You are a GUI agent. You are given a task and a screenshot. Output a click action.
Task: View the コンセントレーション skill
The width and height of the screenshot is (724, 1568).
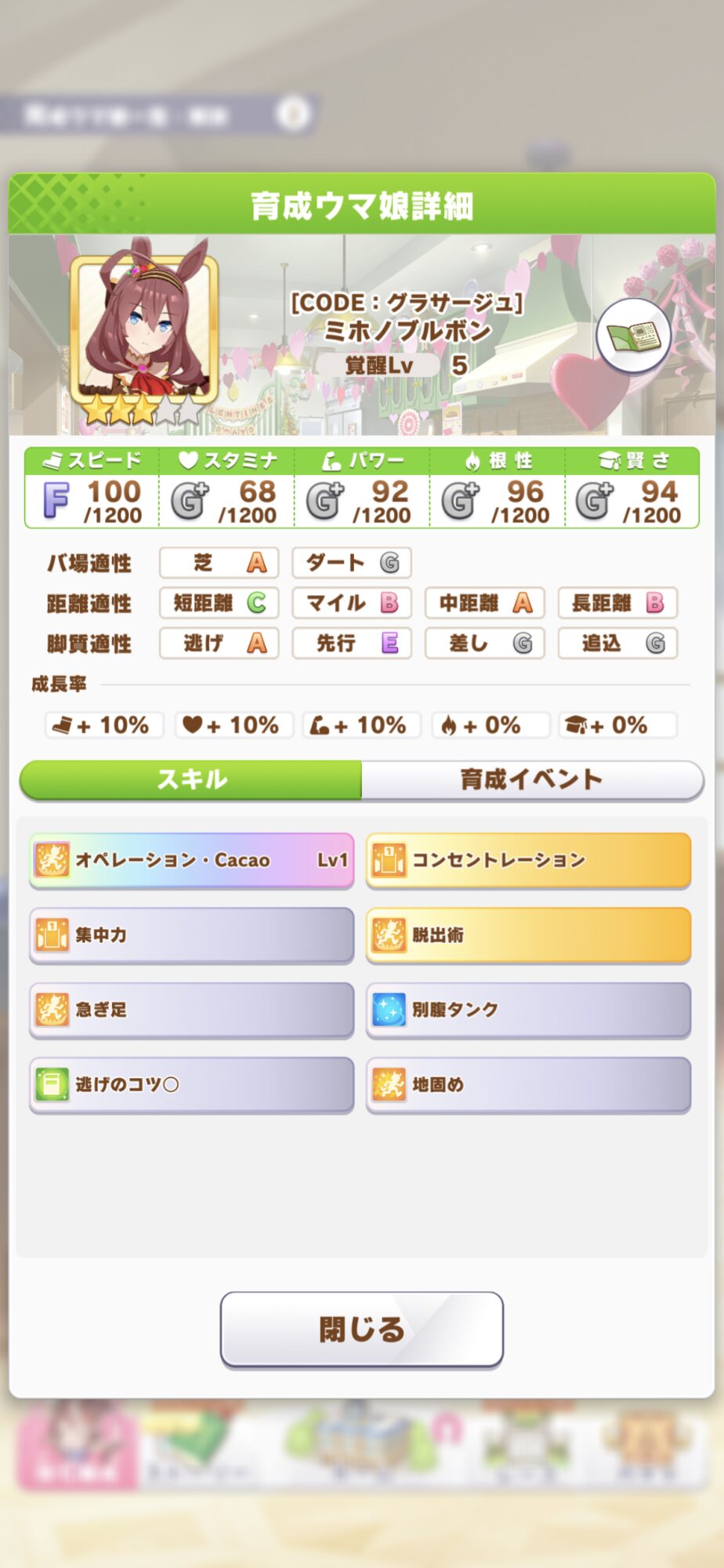tap(528, 860)
